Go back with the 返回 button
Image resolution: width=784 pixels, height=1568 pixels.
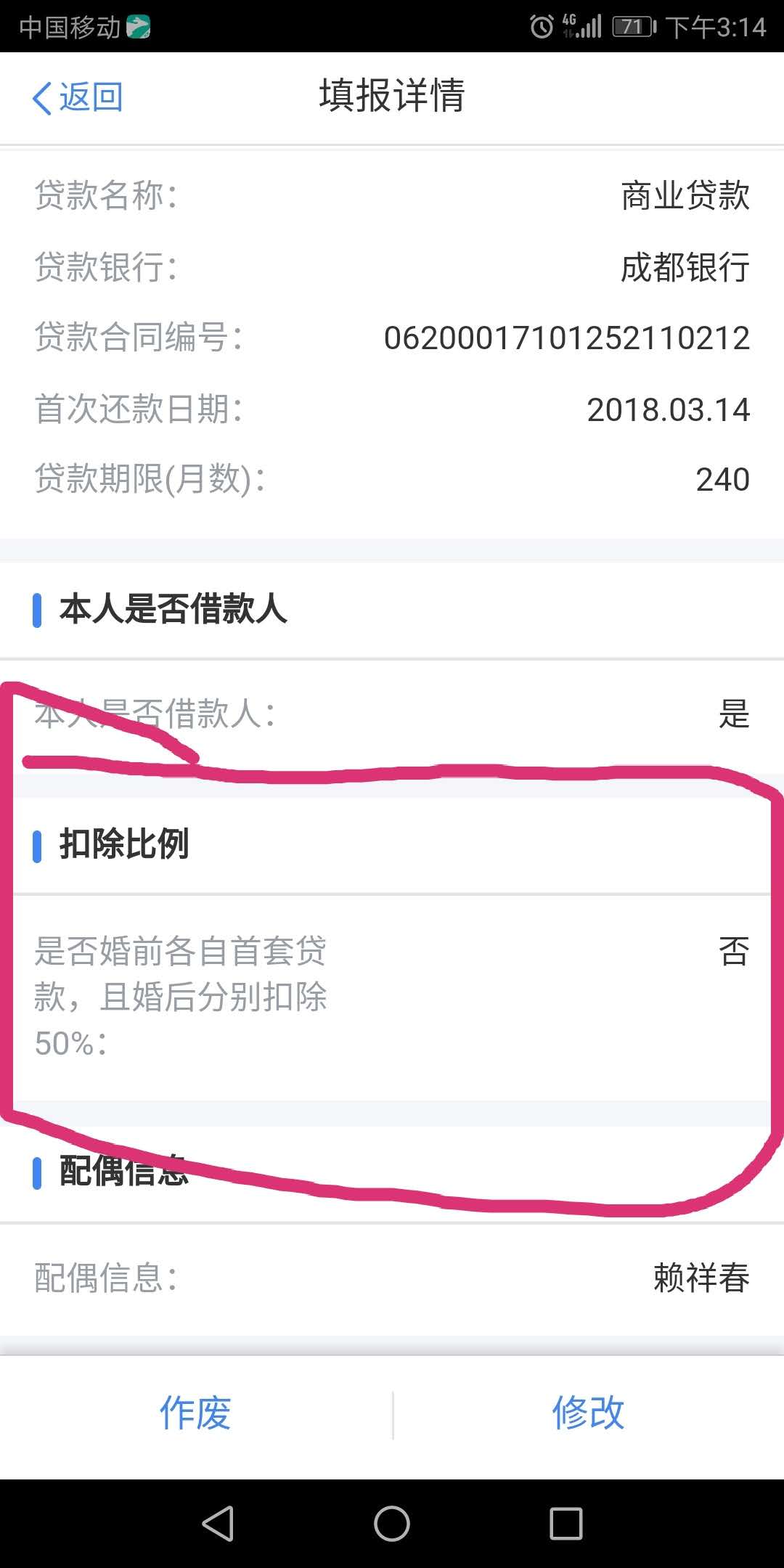point(78,97)
